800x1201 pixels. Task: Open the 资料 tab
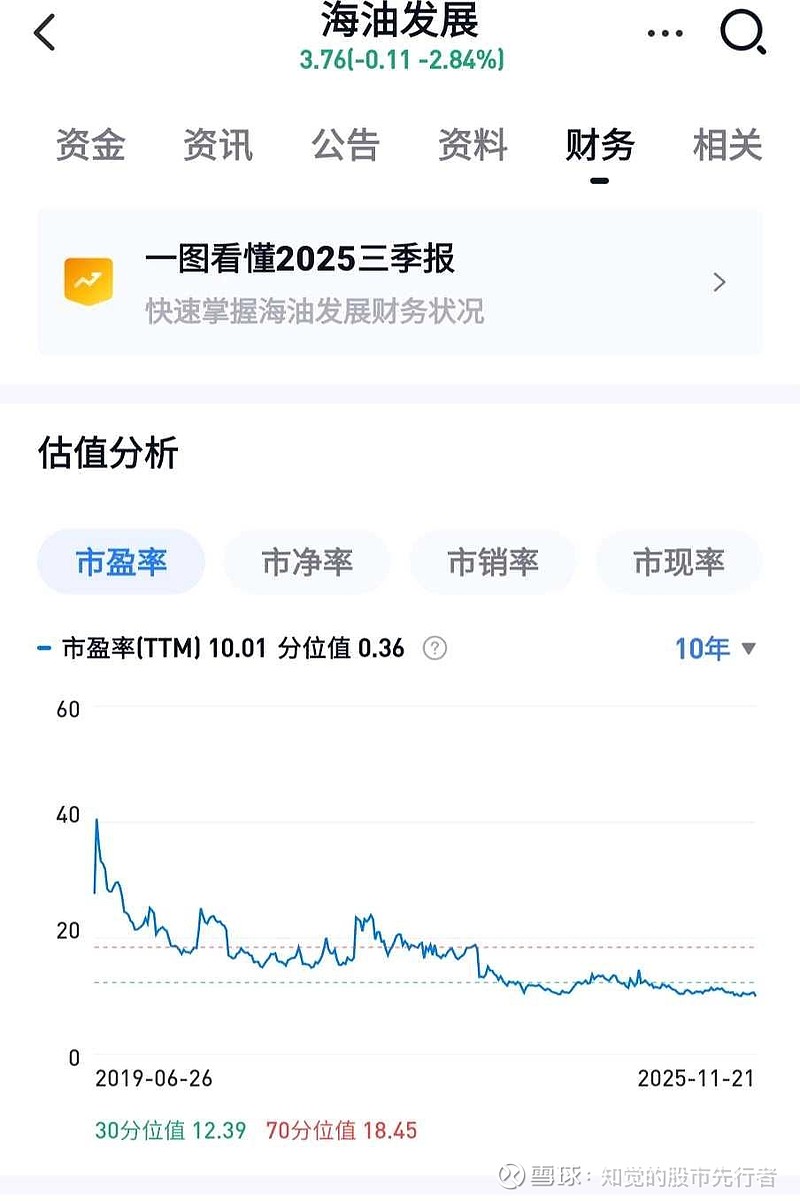tap(472, 145)
